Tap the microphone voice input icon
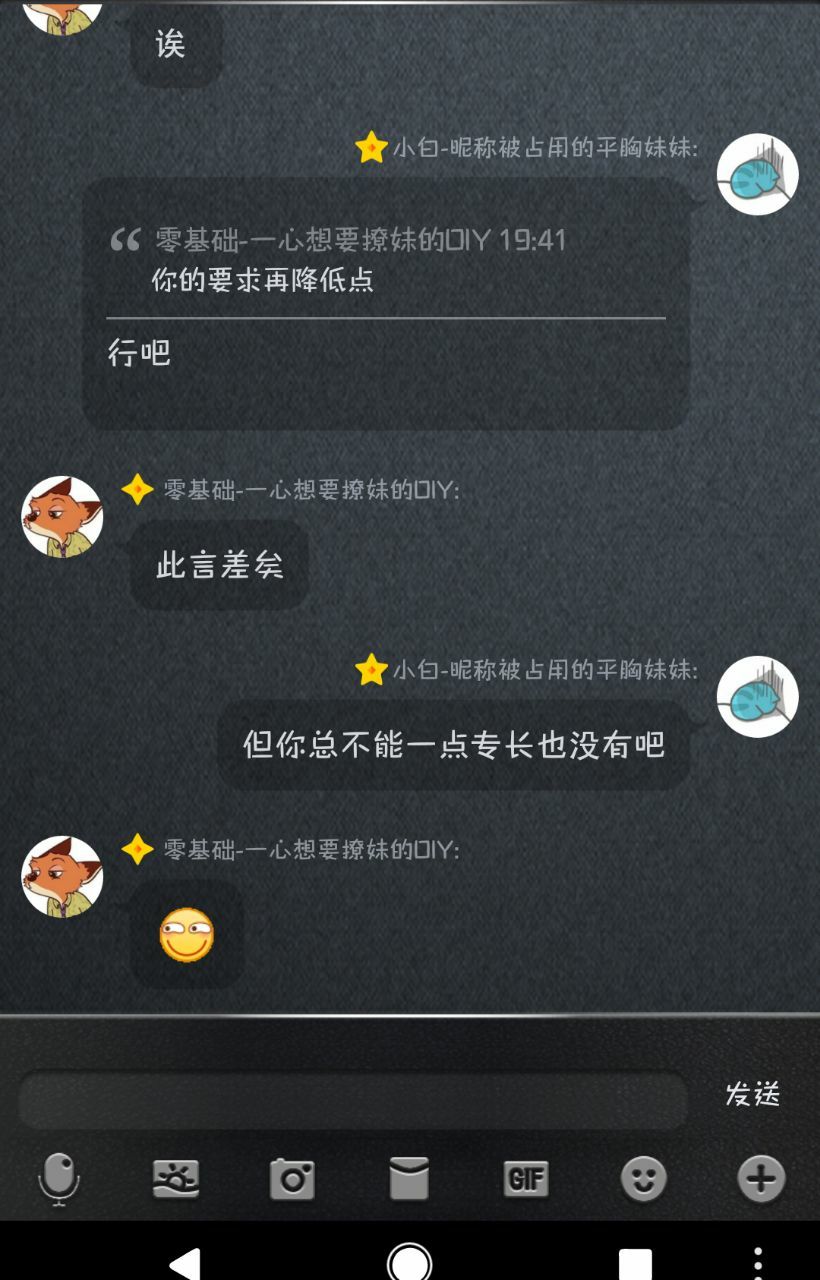 58,1179
